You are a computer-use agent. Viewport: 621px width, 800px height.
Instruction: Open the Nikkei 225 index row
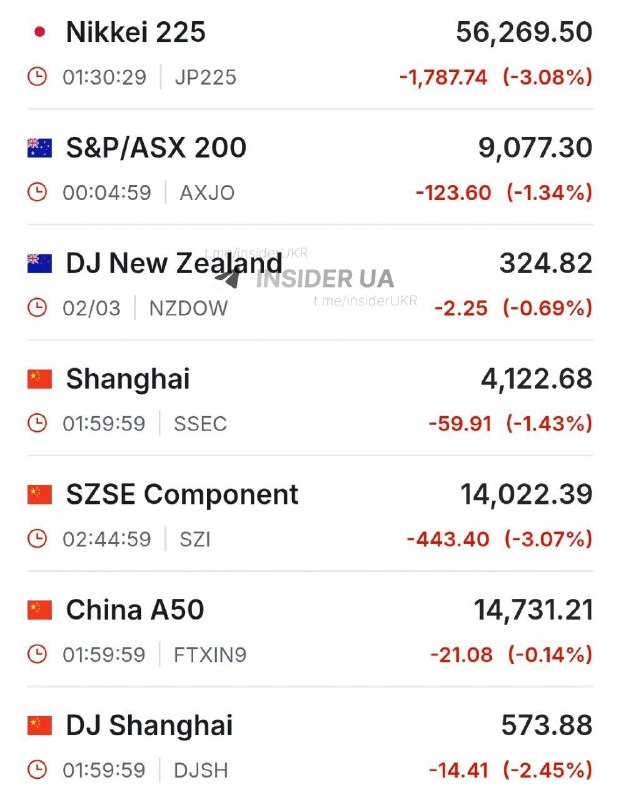tap(136, 33)
